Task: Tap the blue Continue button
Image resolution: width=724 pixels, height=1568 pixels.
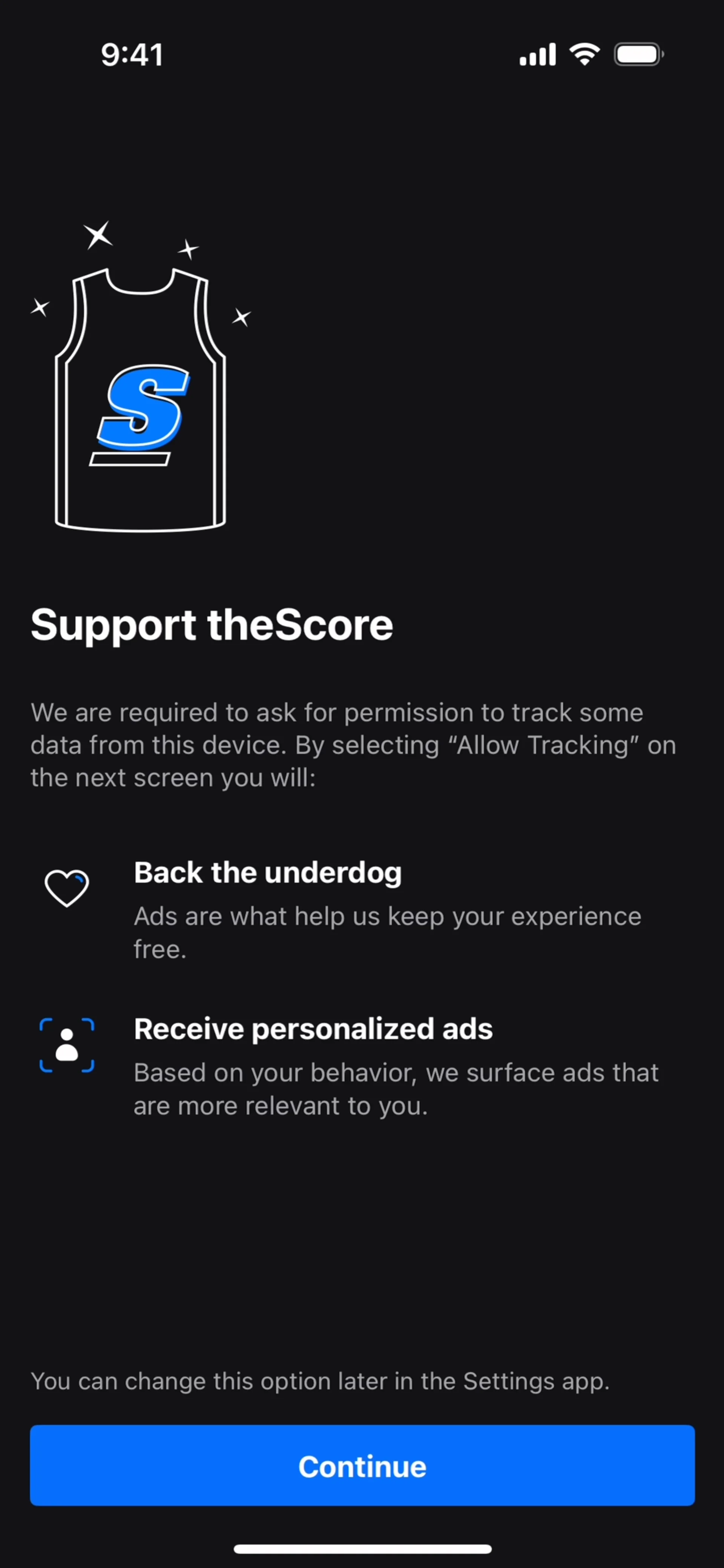Action: click(362, 1466)
